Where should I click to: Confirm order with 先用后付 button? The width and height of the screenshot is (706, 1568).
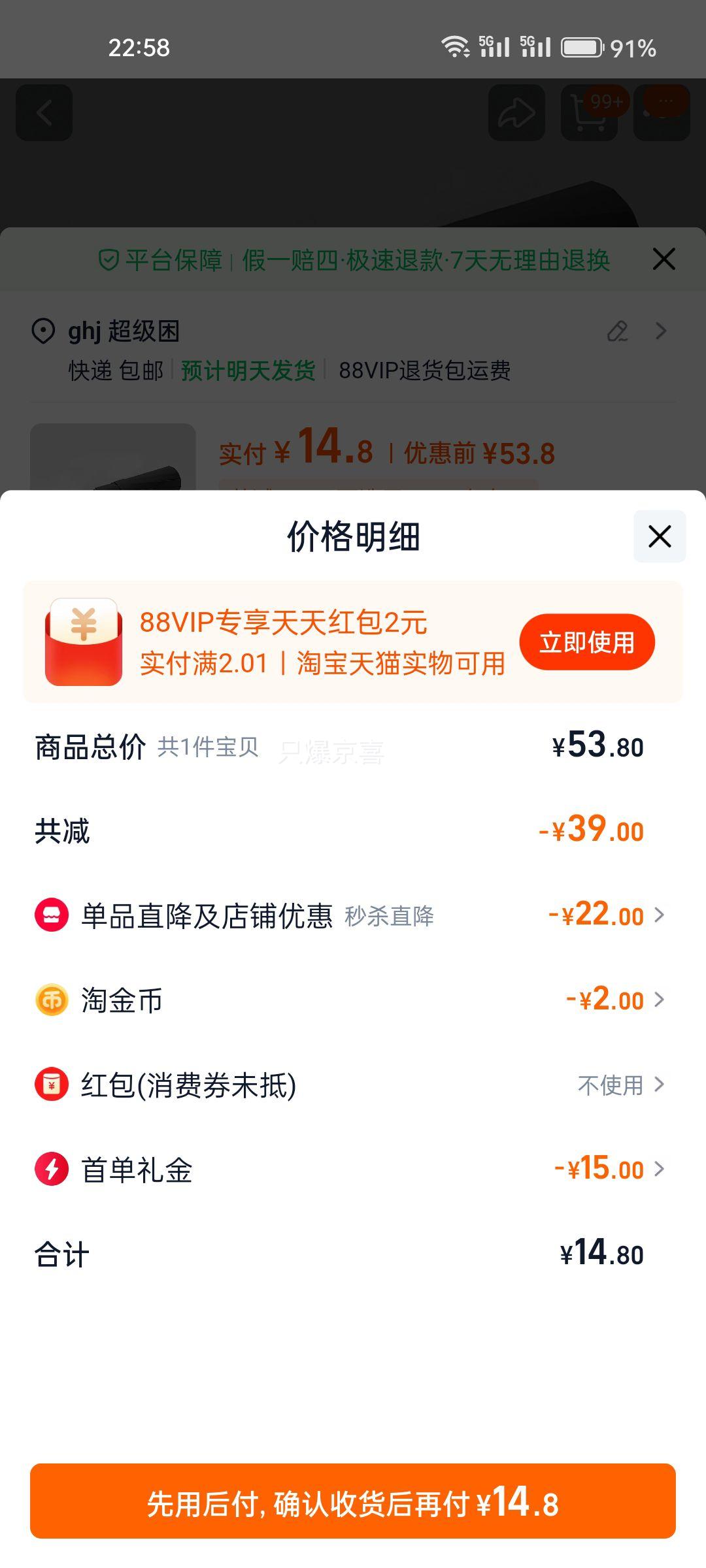tap(353, 1501)
